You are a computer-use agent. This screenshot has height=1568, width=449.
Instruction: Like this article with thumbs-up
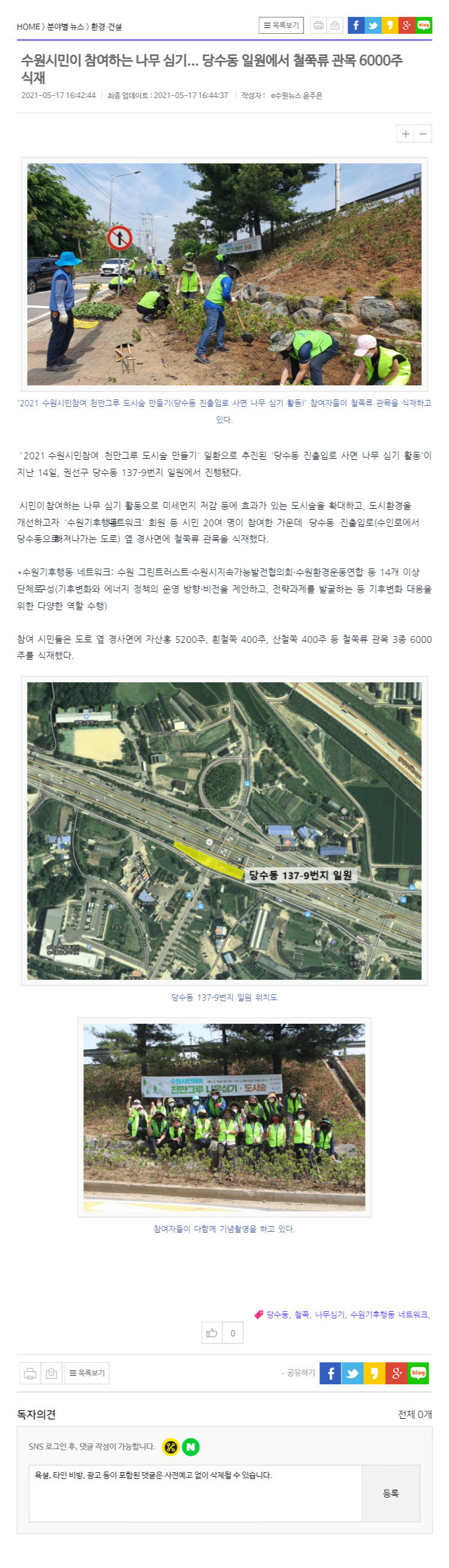[x=212, y=1332]
